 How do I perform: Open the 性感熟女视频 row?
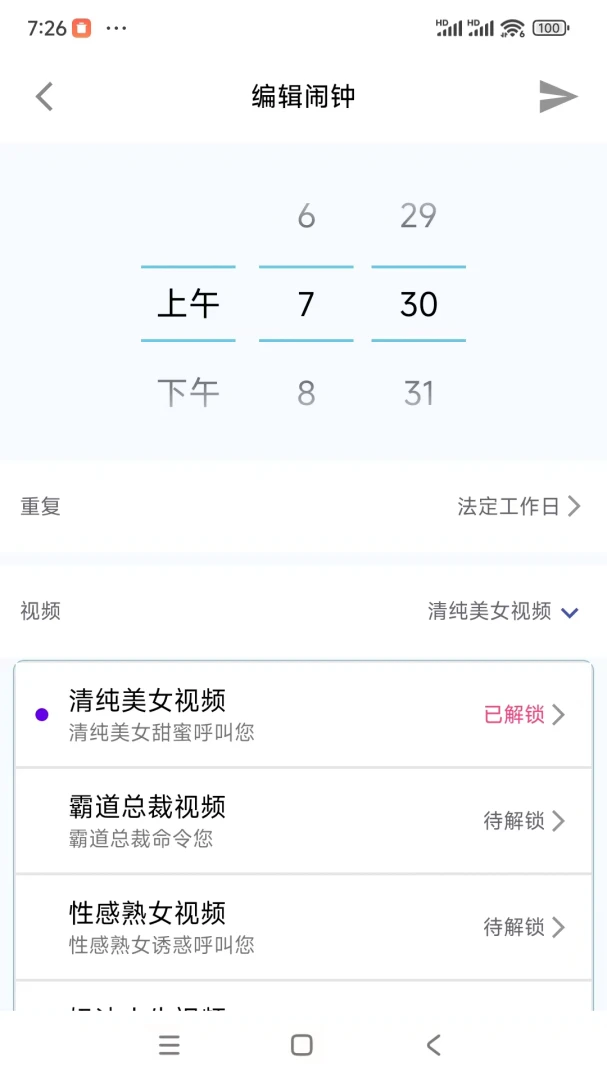(303, 926)
